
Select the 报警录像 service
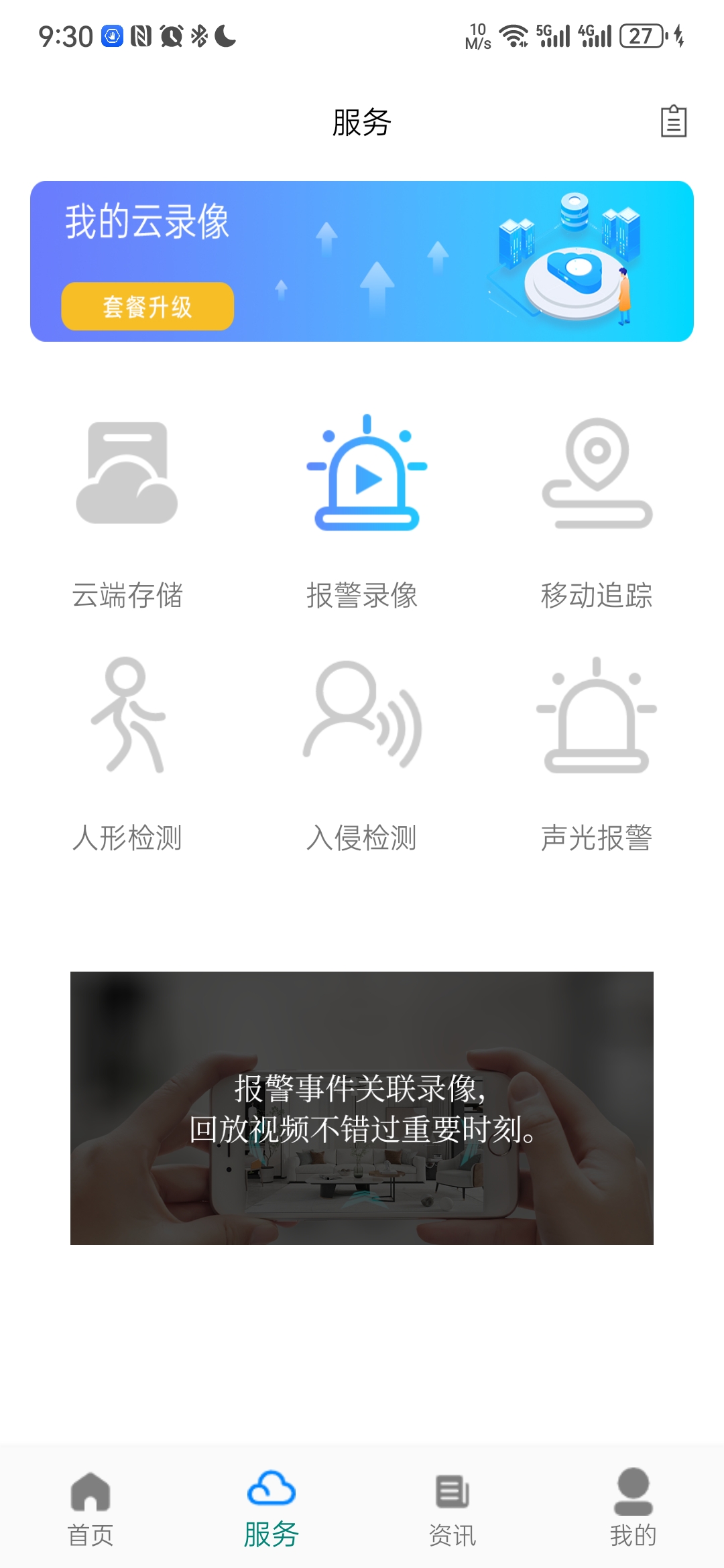(x=362, y=509)
